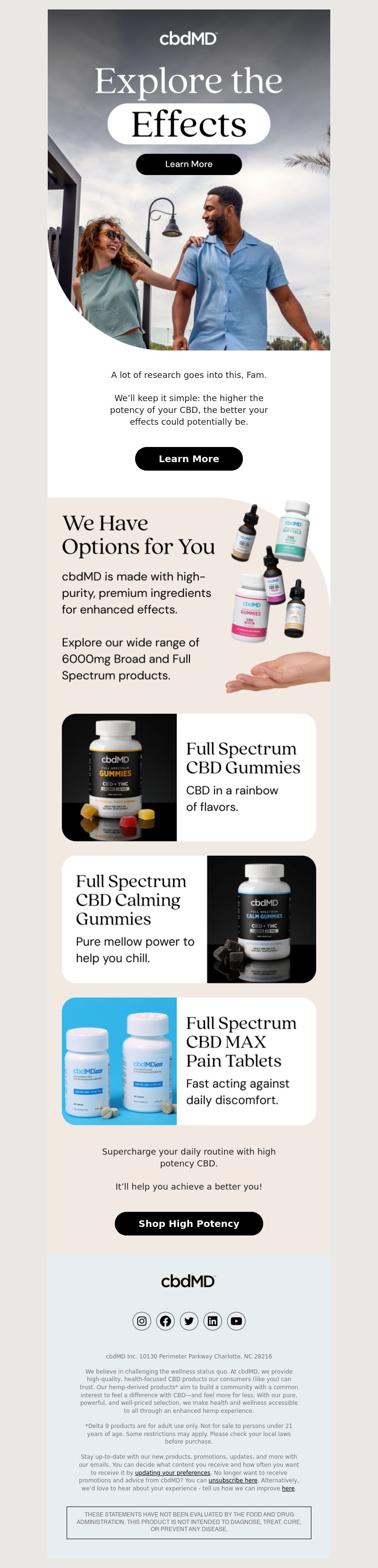378x1568 pixels.
Task: Open the CBD MAX Pain Tablets card
Action: 189,1061
